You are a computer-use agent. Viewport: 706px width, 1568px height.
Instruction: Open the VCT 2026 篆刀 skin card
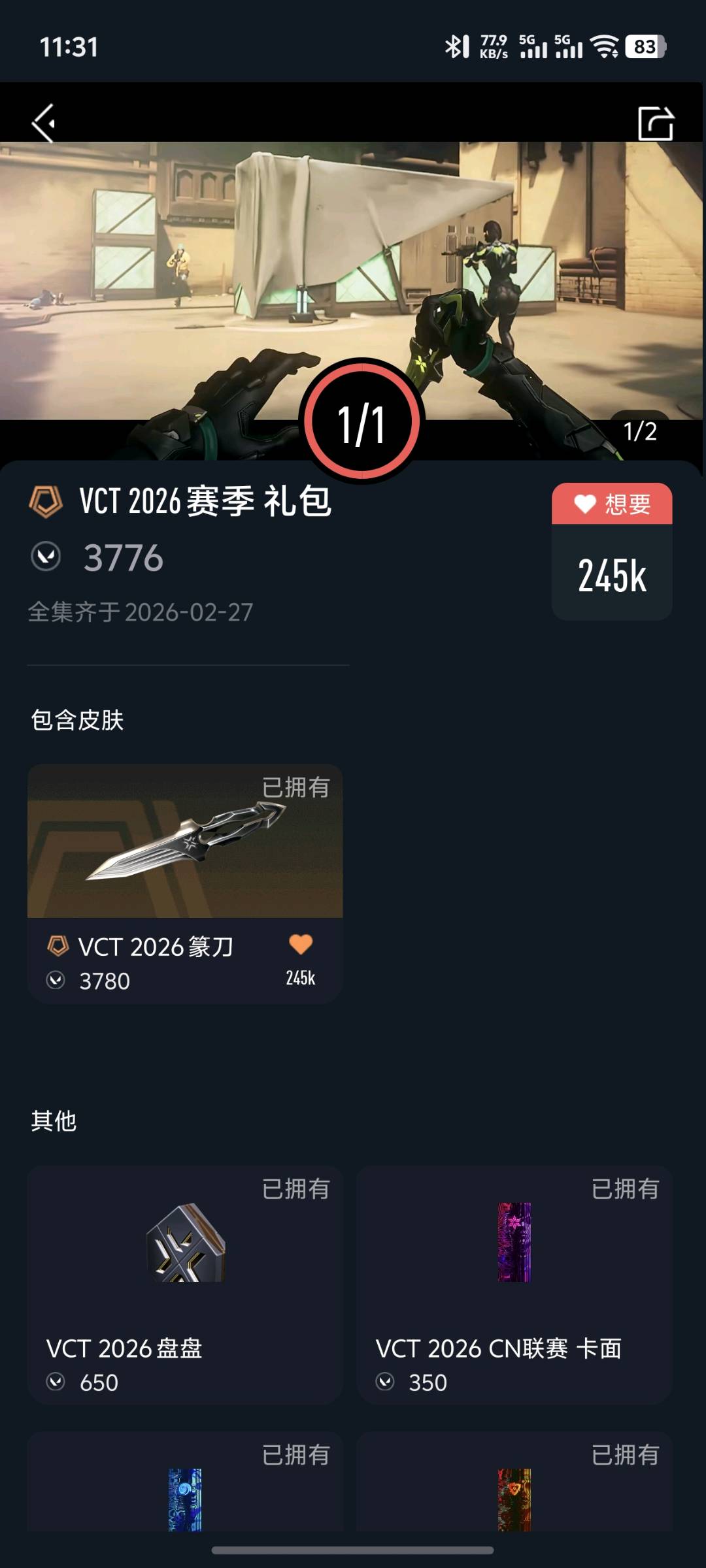(184, 849)
